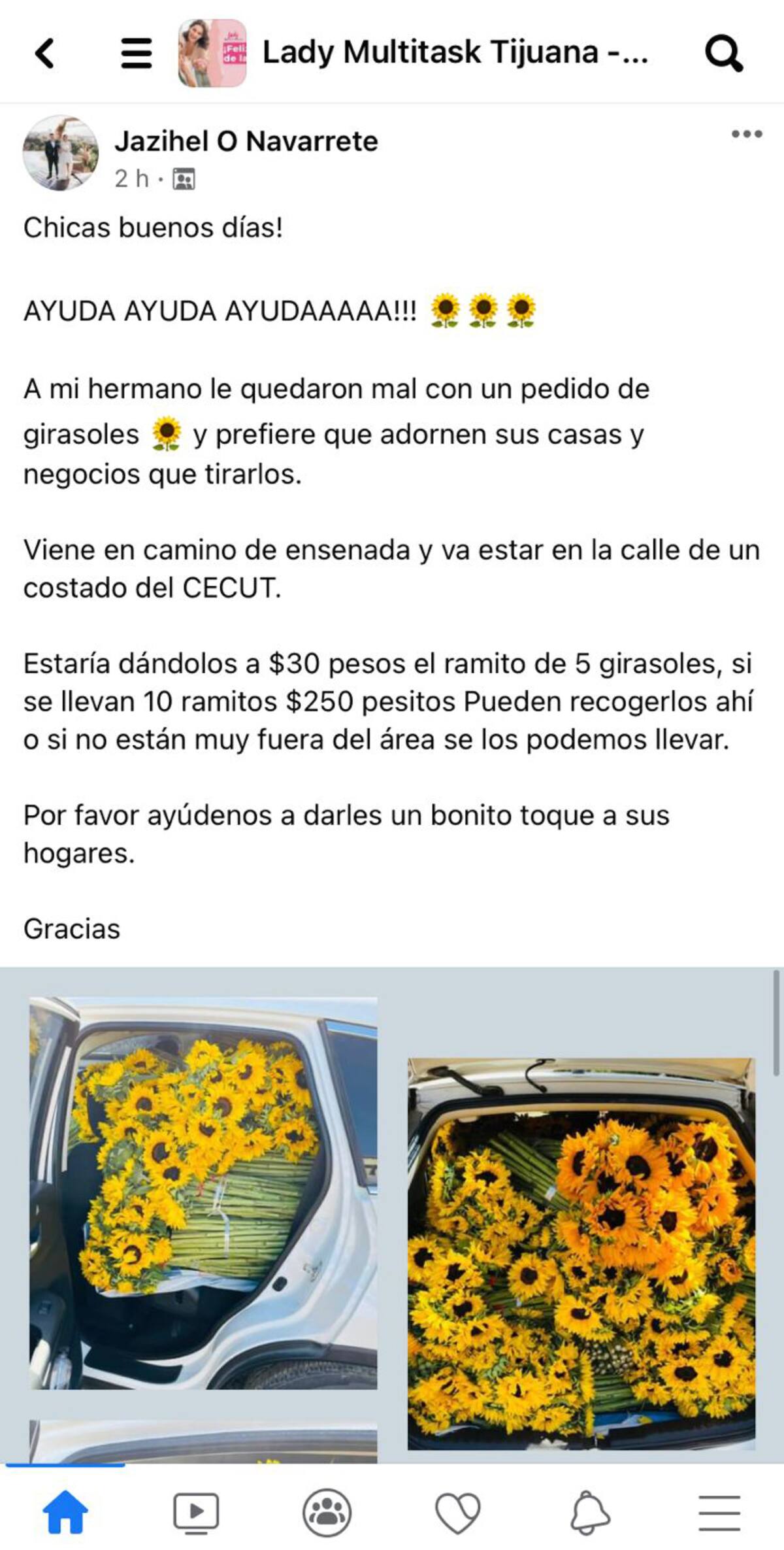This screenshot has width=784, height=1550.
Task: Switch to the Home tab
Action: click(65, 1512)
